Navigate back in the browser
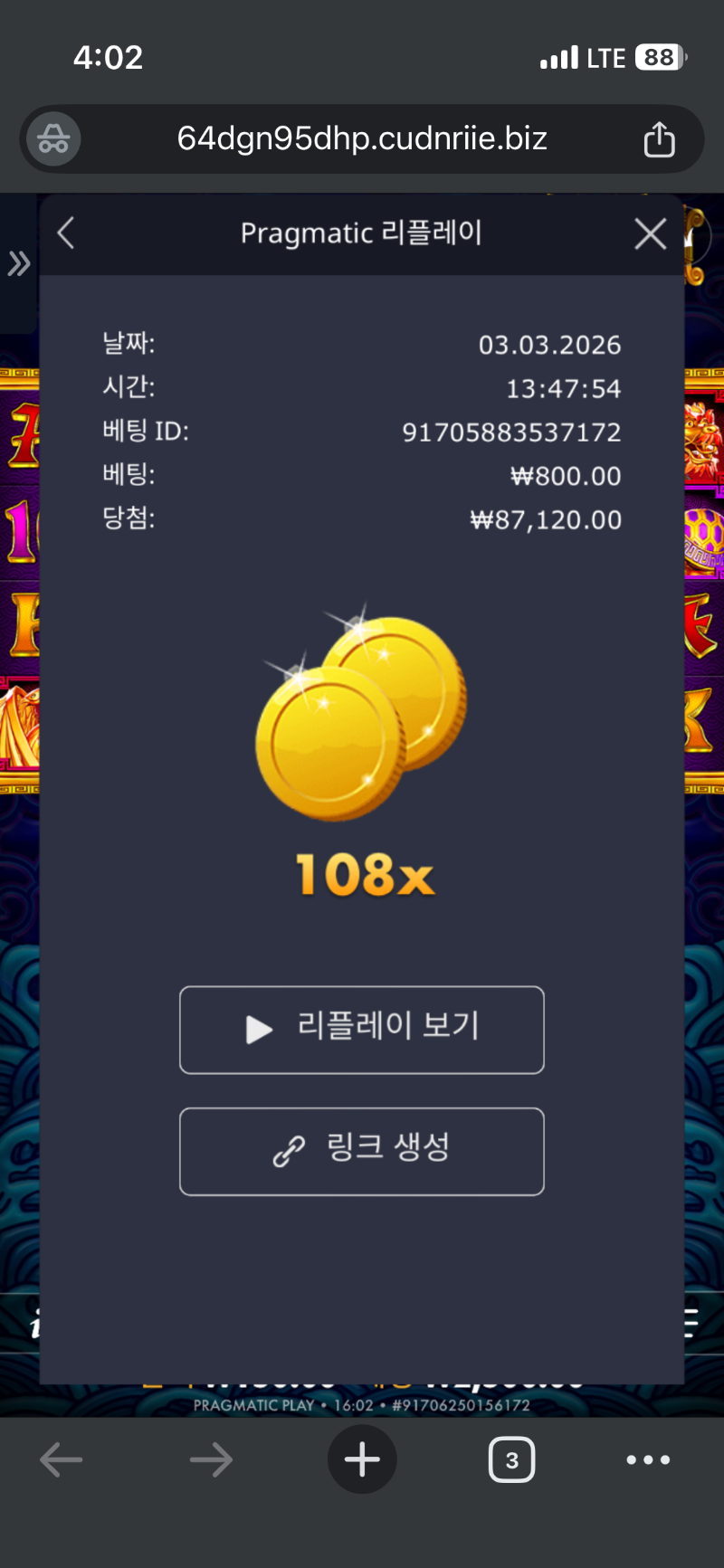Screen dimensions: 724x1568 click(x=62, y=1459)
